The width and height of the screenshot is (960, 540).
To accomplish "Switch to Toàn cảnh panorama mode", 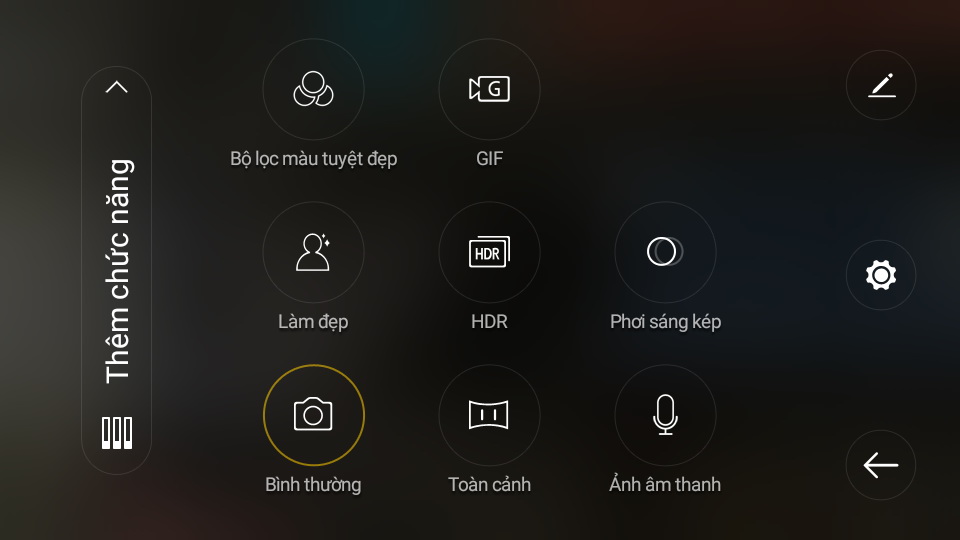I will 489,414.
